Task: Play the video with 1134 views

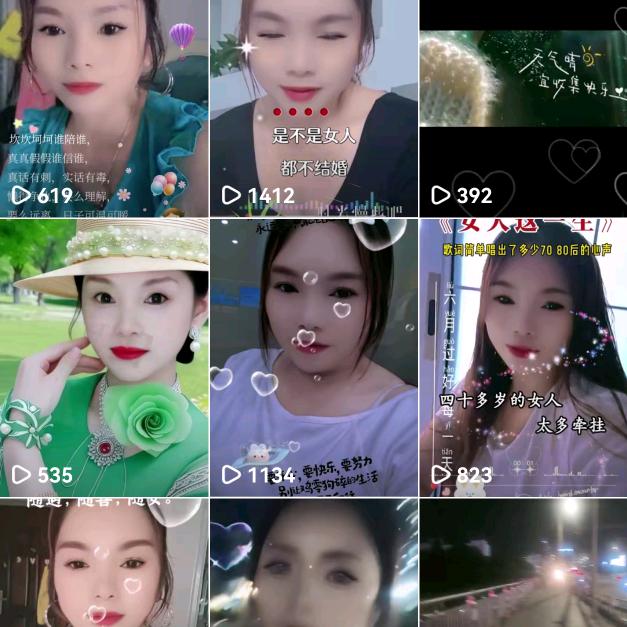Action: 314,358
